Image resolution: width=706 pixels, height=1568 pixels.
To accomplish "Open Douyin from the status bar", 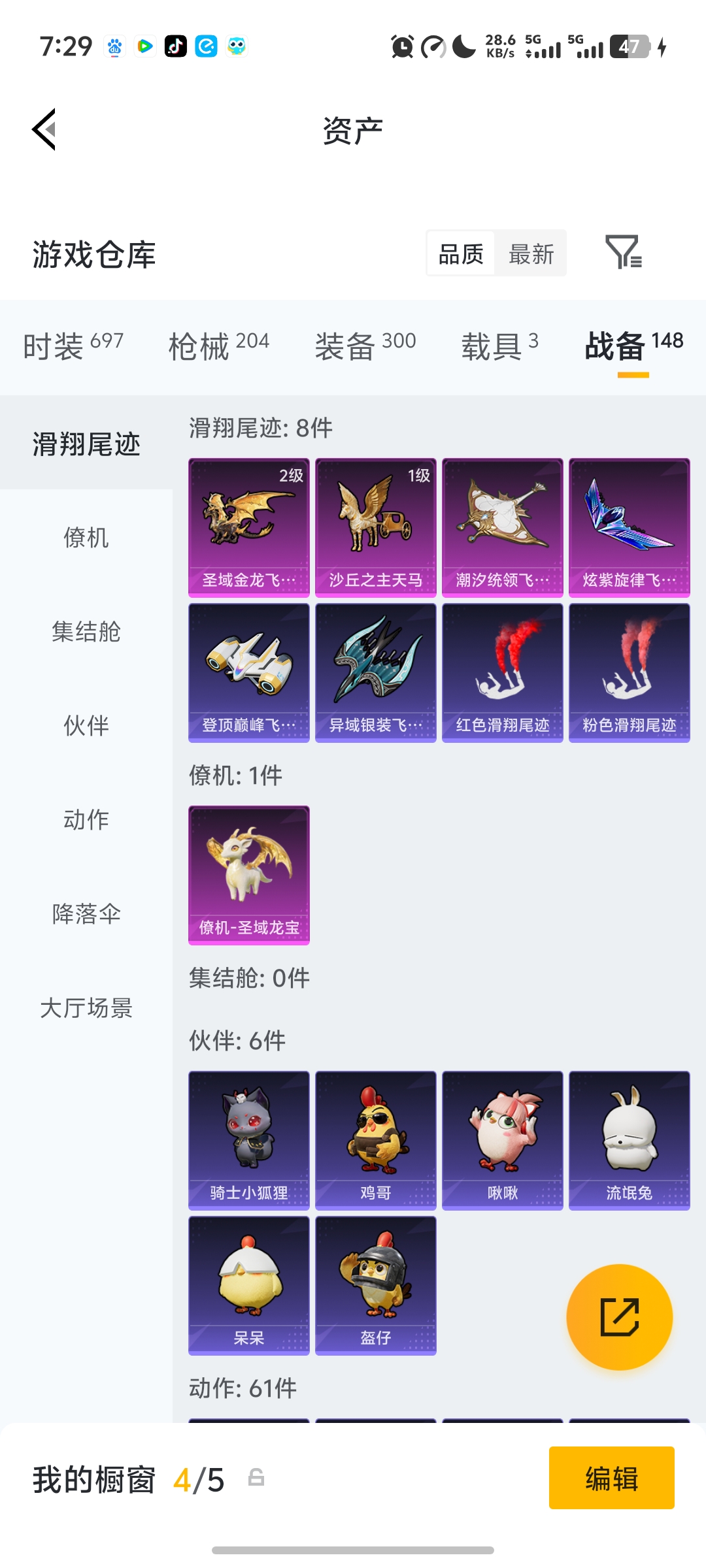I will tap(175, 46).
